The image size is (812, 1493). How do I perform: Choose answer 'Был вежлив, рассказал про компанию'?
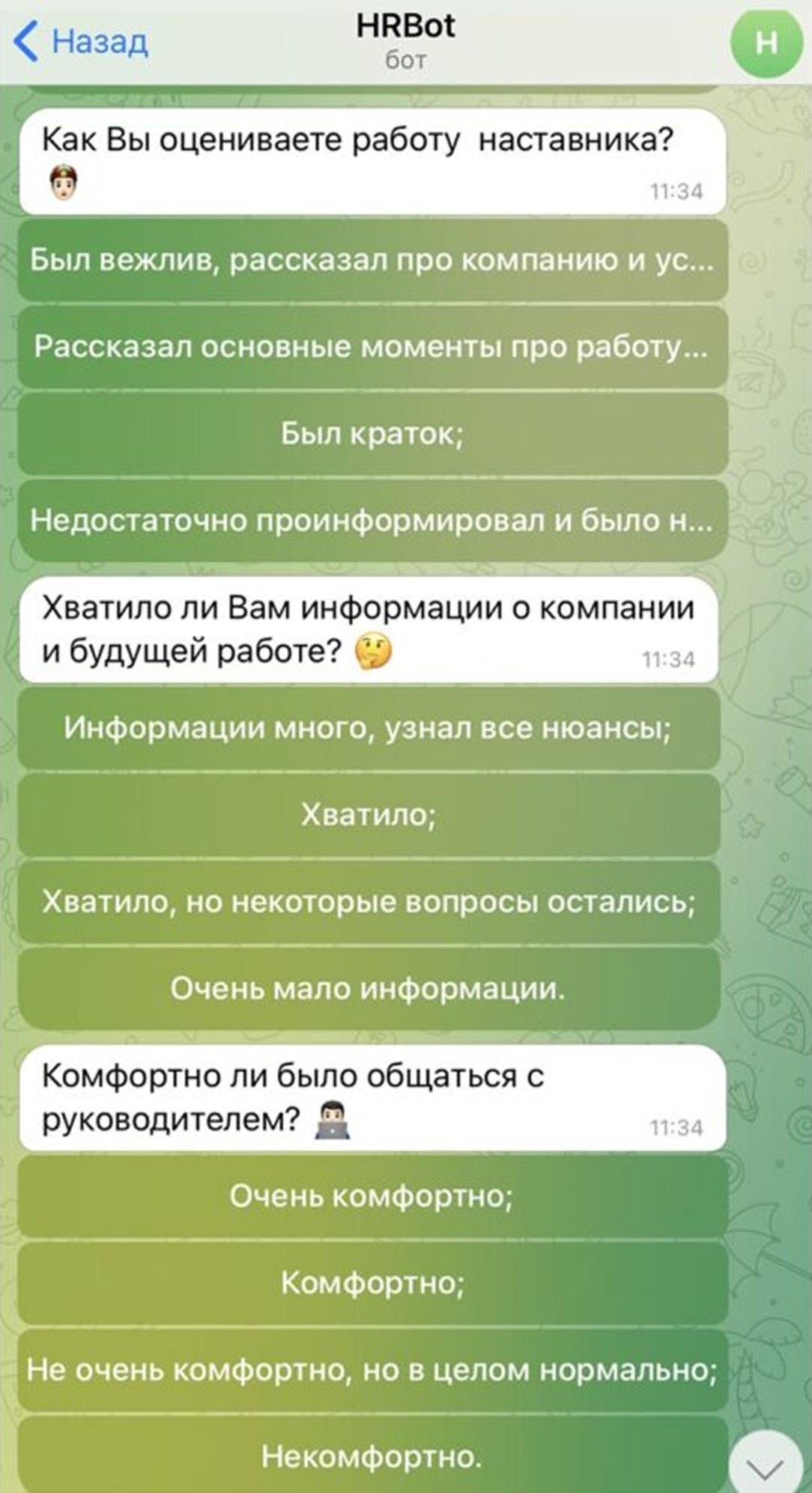(x=372, y=260)
